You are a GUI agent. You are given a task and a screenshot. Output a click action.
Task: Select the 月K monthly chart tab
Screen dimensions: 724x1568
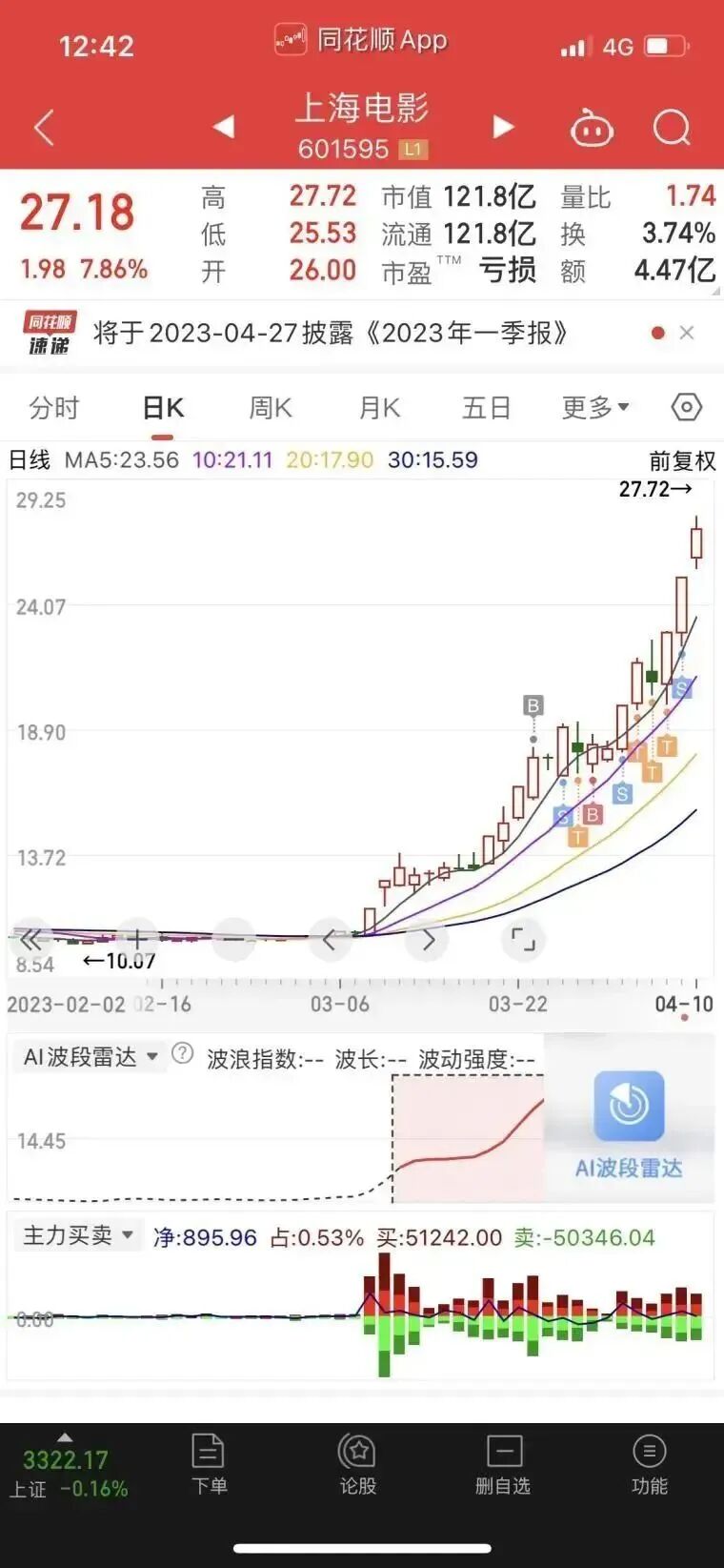pyautogui.click(x=379, y=408)
